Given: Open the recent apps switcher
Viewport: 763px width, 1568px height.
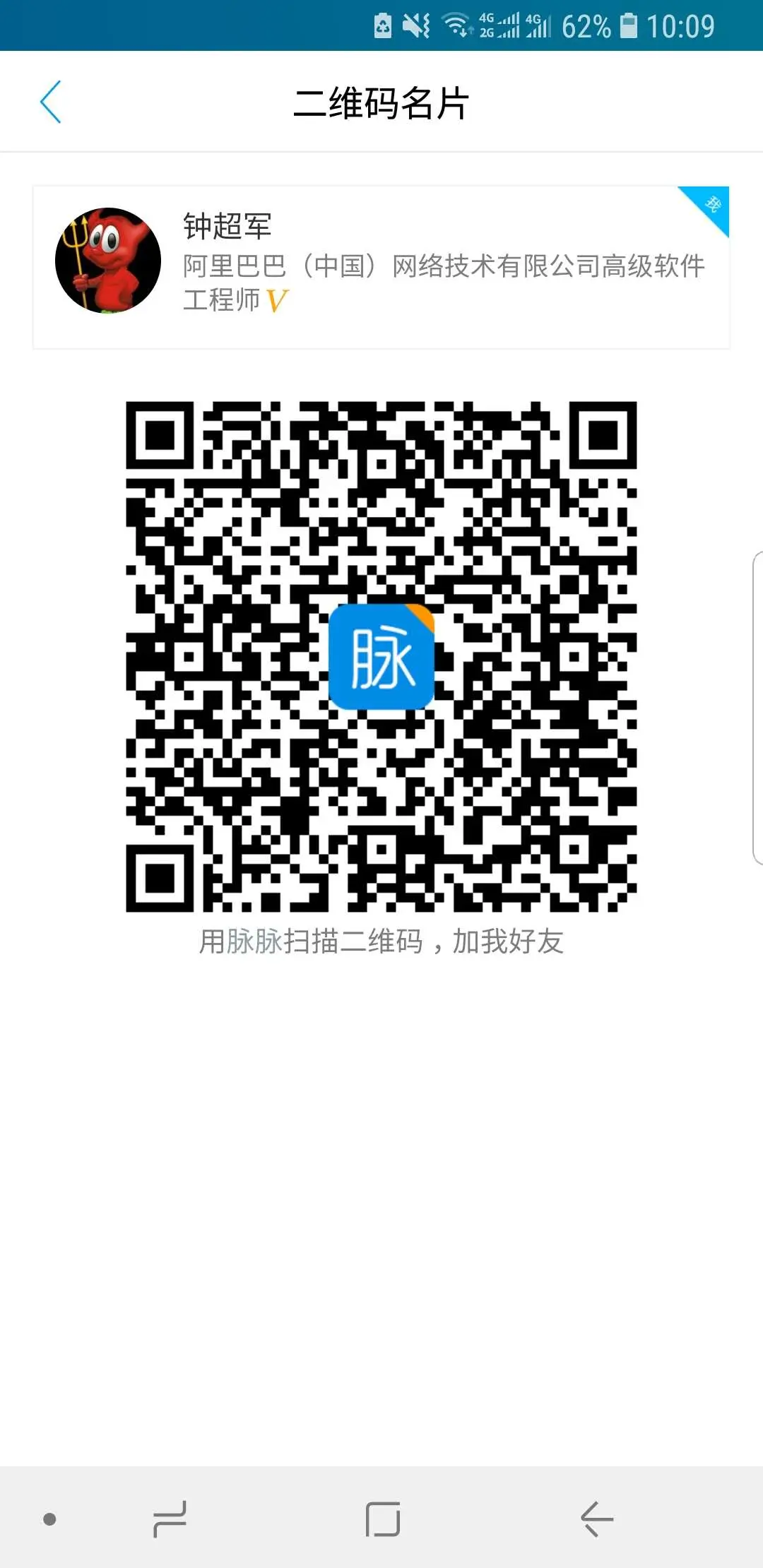Looking at the screenshot, I should (170, 1519).
